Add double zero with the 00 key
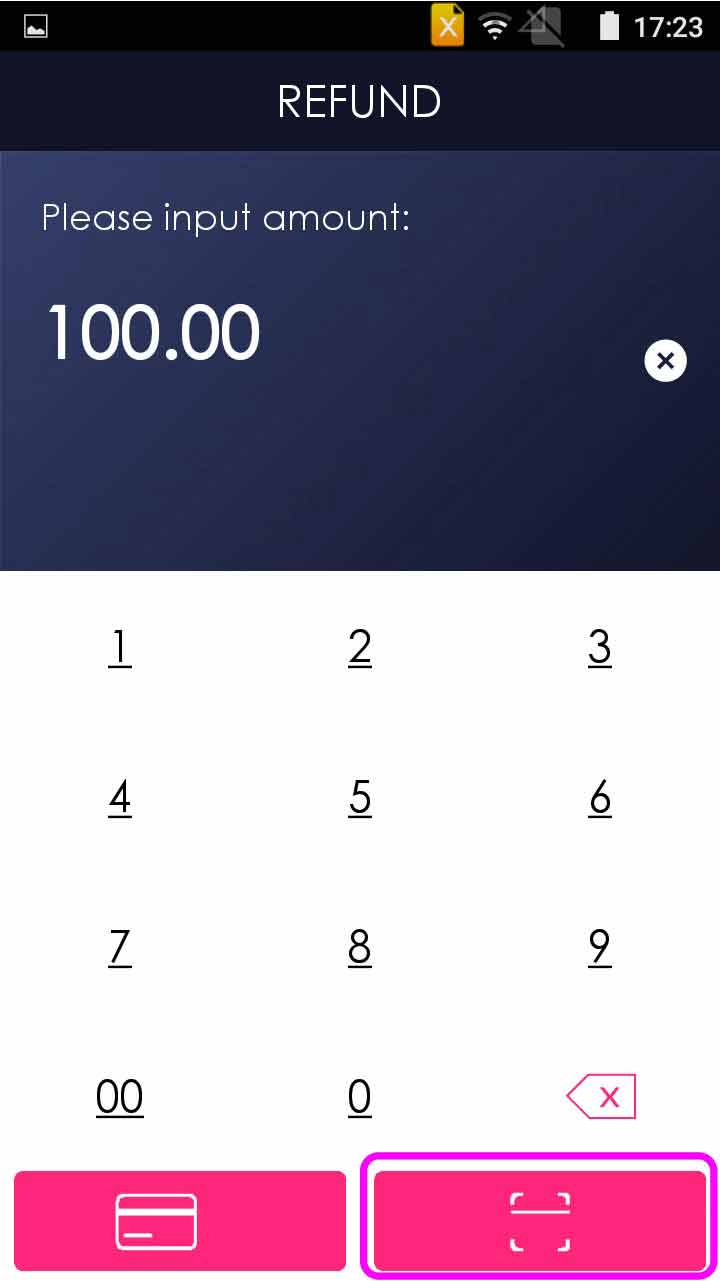Image resolution: width=720 pixels, height=1281 pixels. 120,1097
